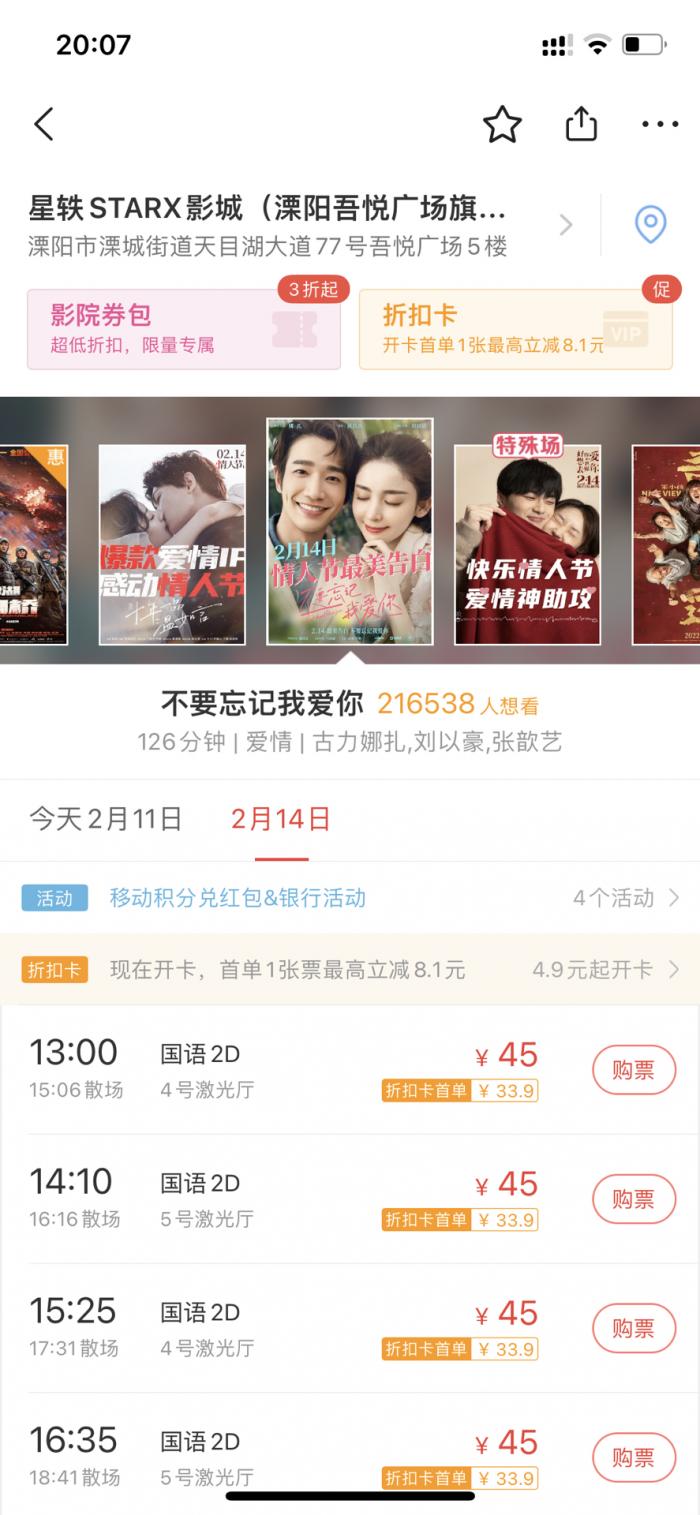Open the 影院券包 coupon pack
This screenshot has width=700, height=1515.
coord(183,329)
